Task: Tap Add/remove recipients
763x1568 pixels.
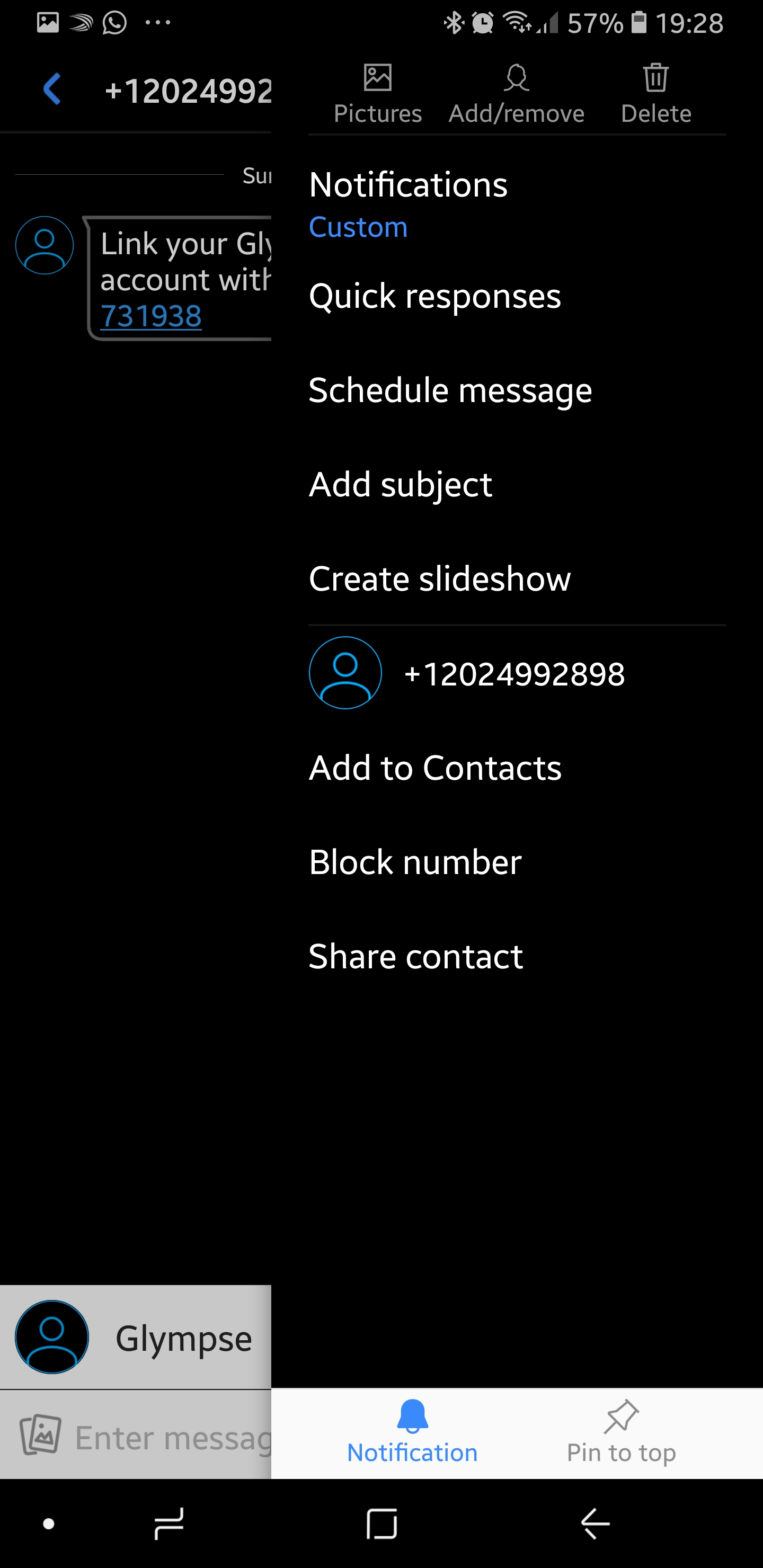Action: 517,94
